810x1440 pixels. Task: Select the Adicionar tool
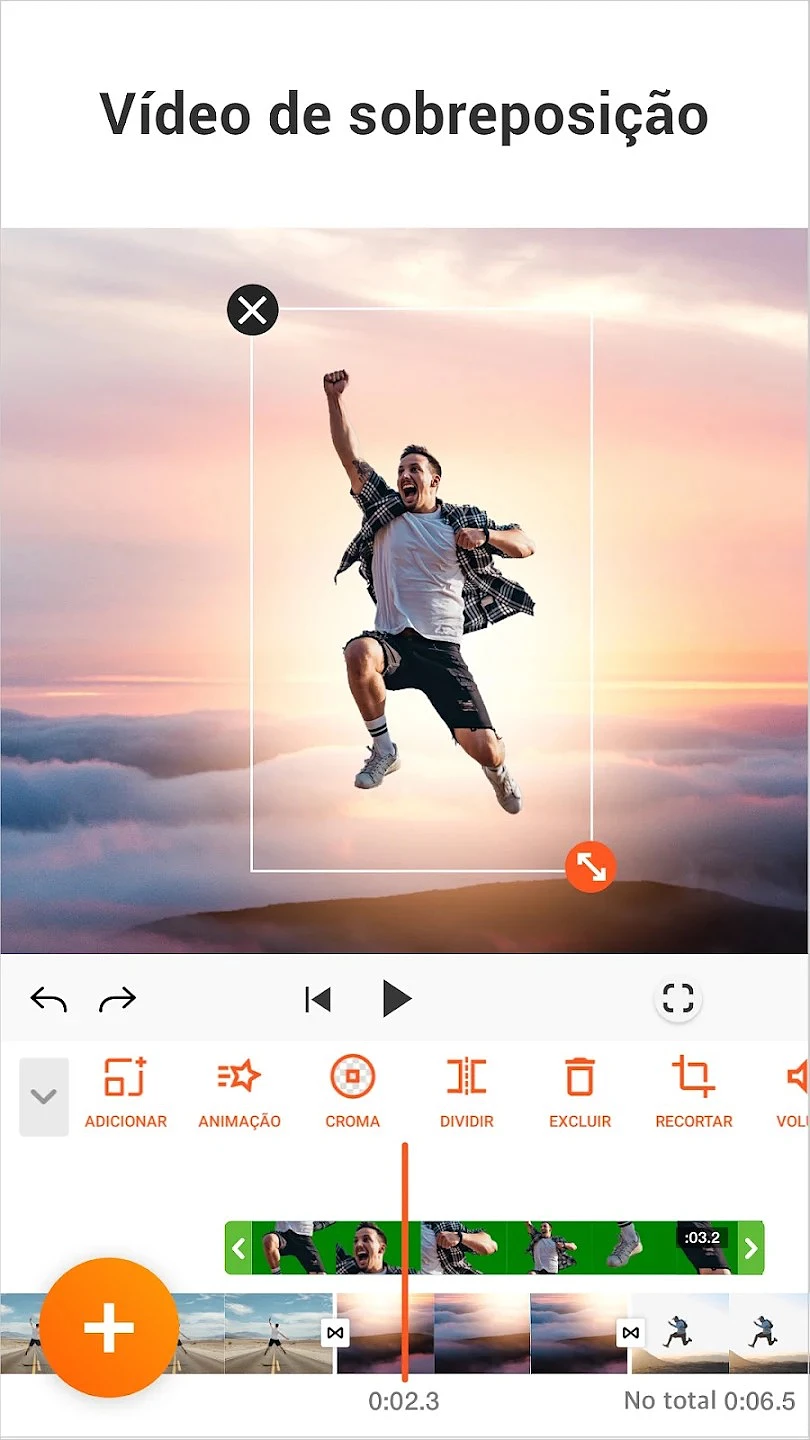coord(125,1093)
